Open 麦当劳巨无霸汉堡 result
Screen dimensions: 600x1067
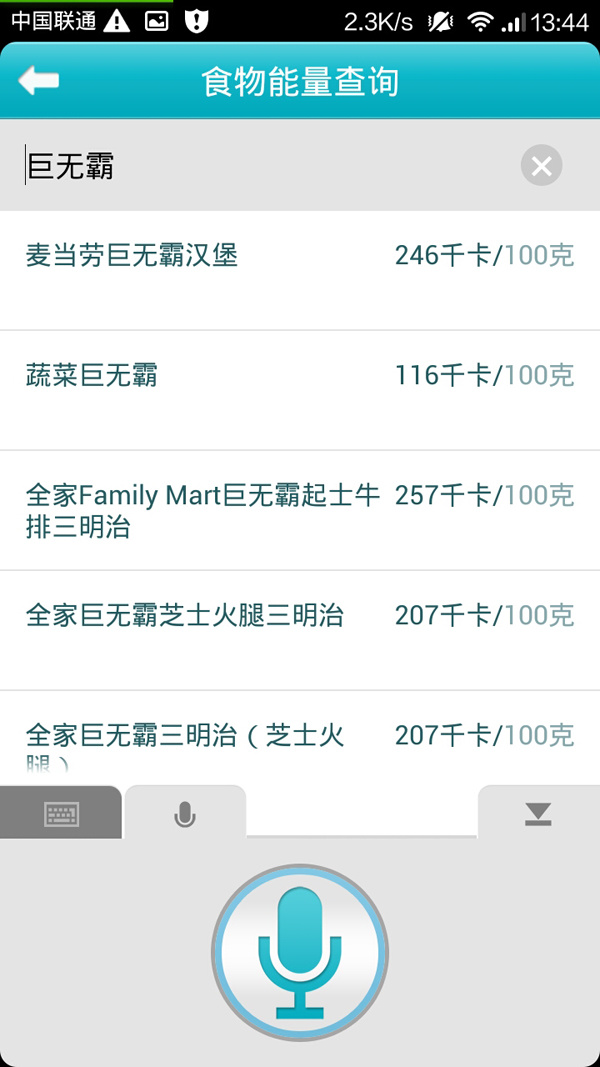pyautogui.click(x=300, y=270)
